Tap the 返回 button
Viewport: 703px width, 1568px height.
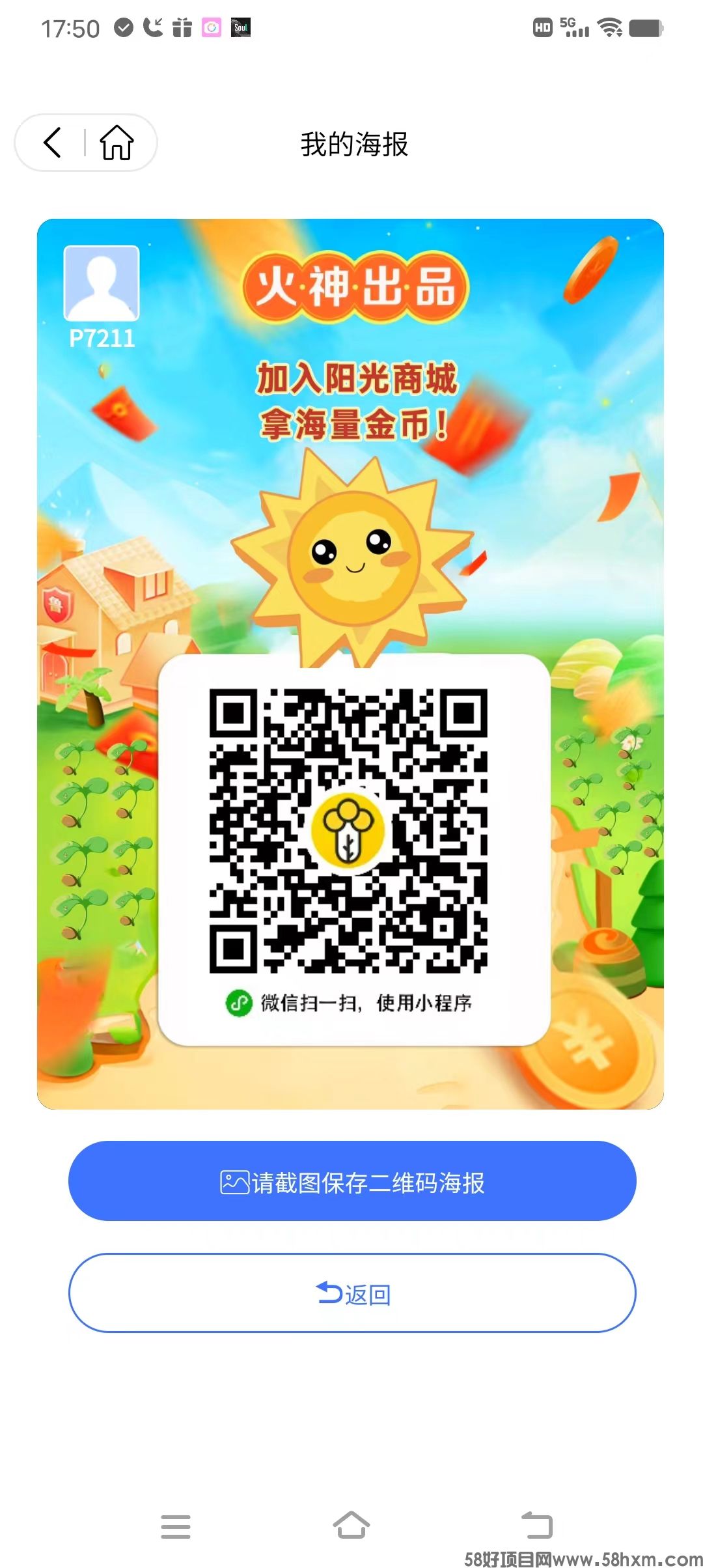coord(352,1293)
